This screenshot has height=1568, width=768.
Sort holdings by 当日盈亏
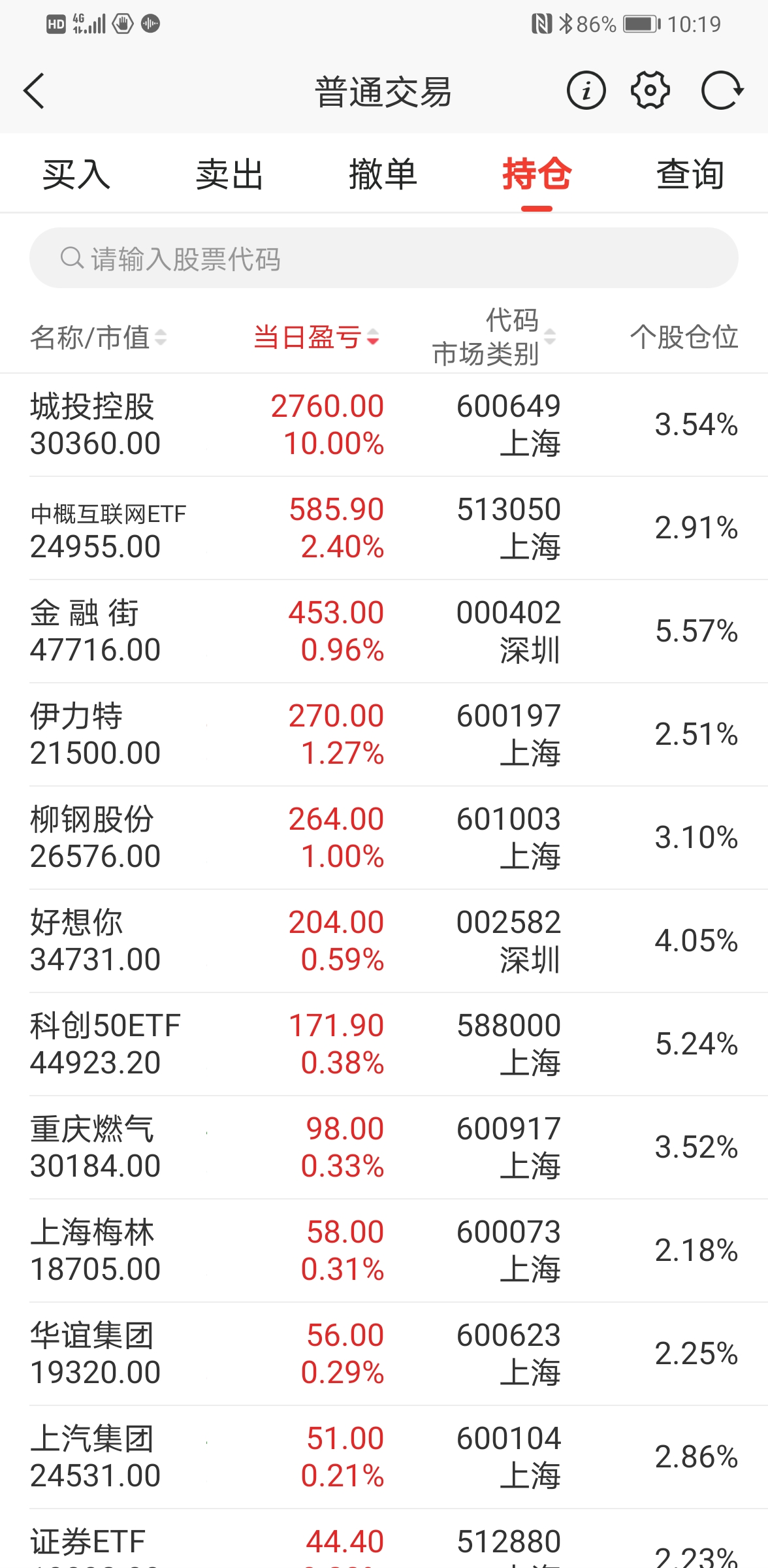point(316,338)
